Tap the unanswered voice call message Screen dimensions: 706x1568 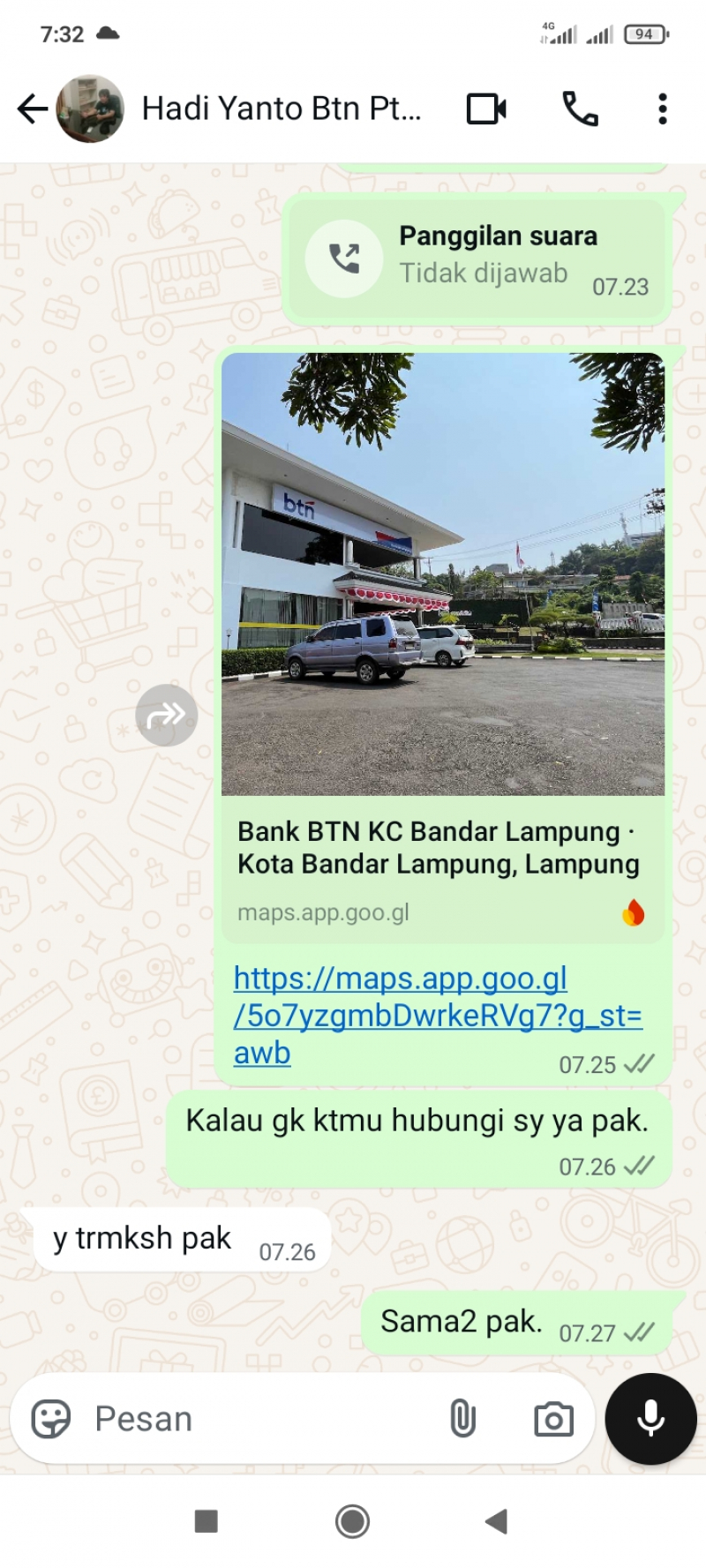pyautogui.click(x=477, y=258)
